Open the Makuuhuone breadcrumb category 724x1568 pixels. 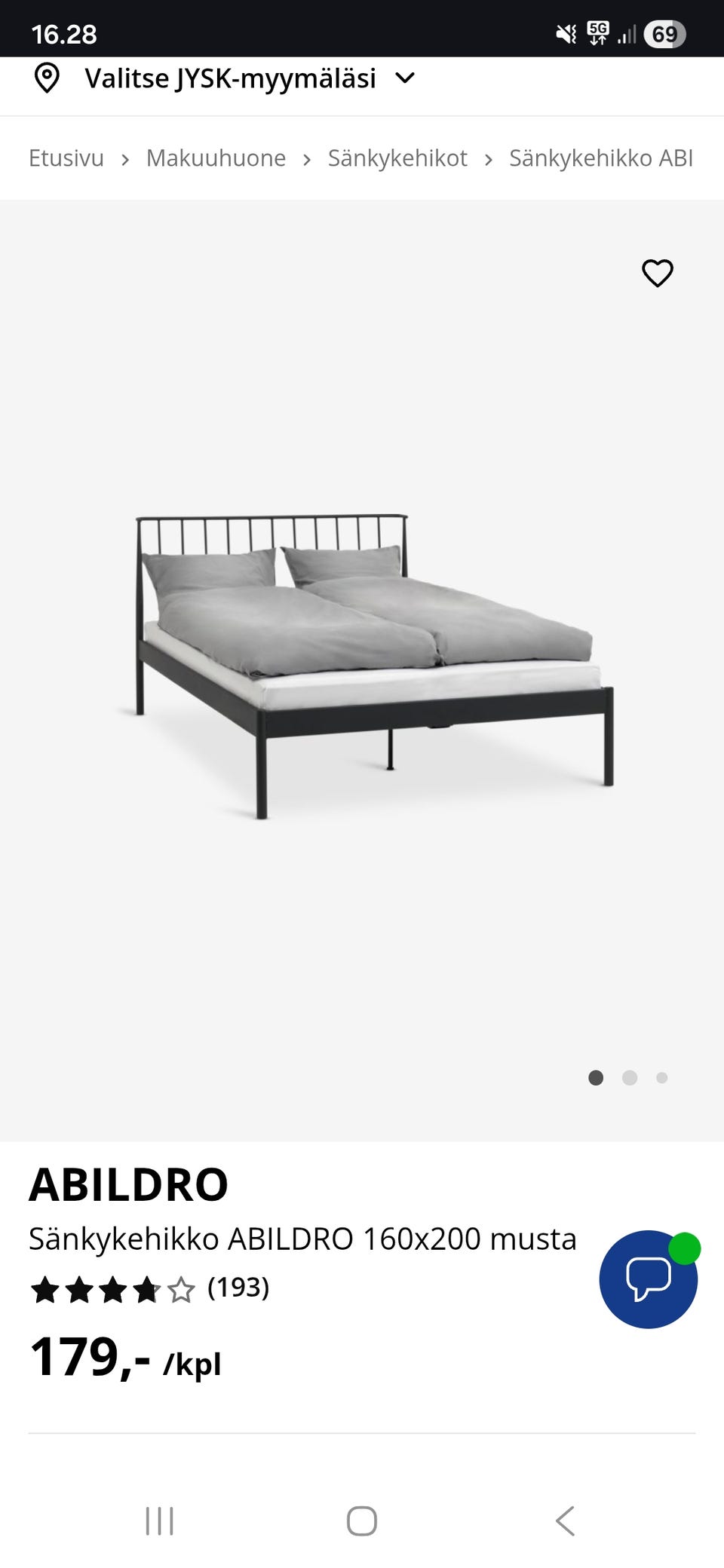coord(216,158)
